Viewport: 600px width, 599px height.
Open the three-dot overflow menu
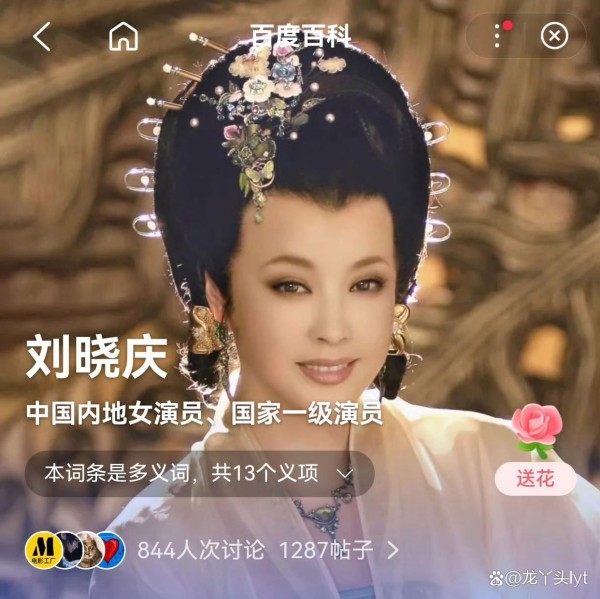point(497,37)
